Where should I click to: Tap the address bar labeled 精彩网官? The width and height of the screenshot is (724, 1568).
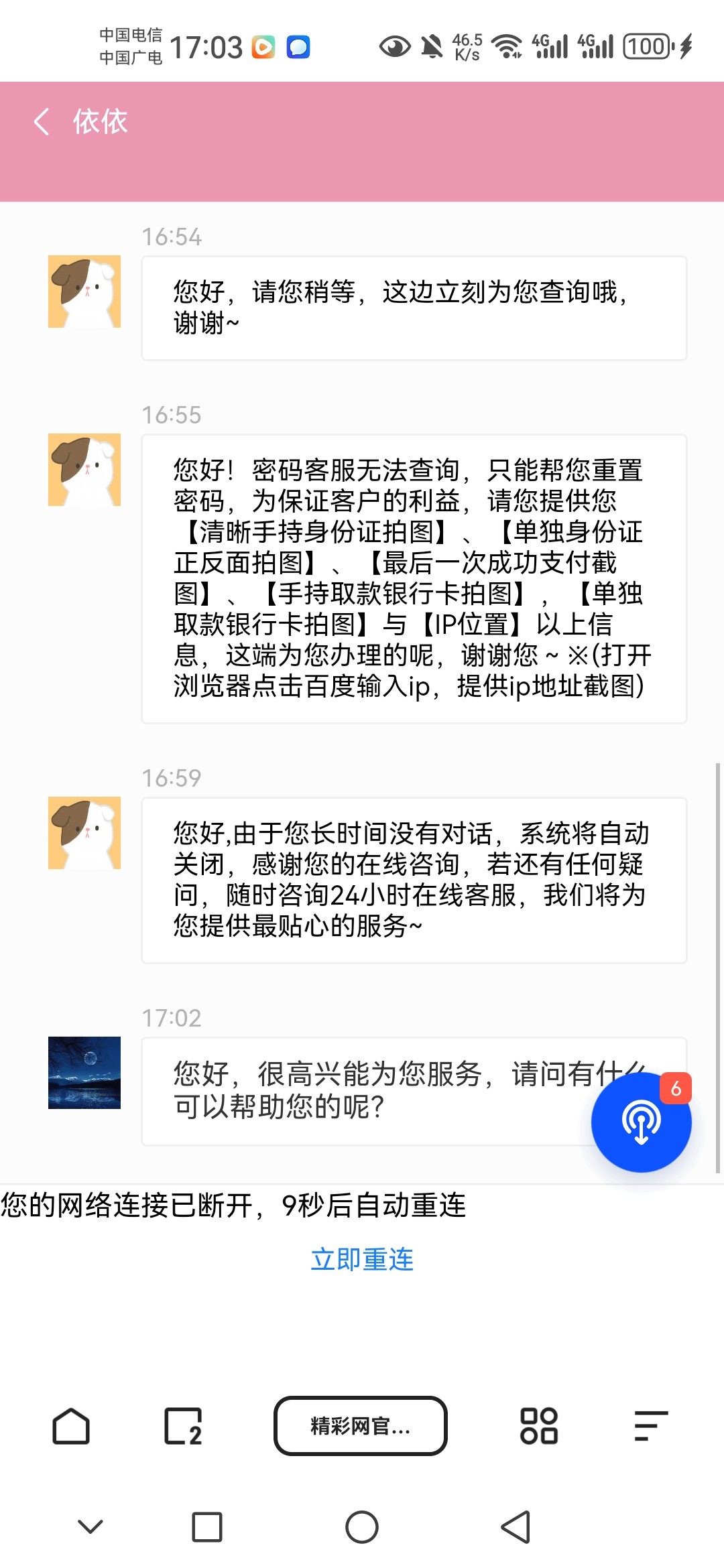pyautogui.click(x=360, y=1426)
